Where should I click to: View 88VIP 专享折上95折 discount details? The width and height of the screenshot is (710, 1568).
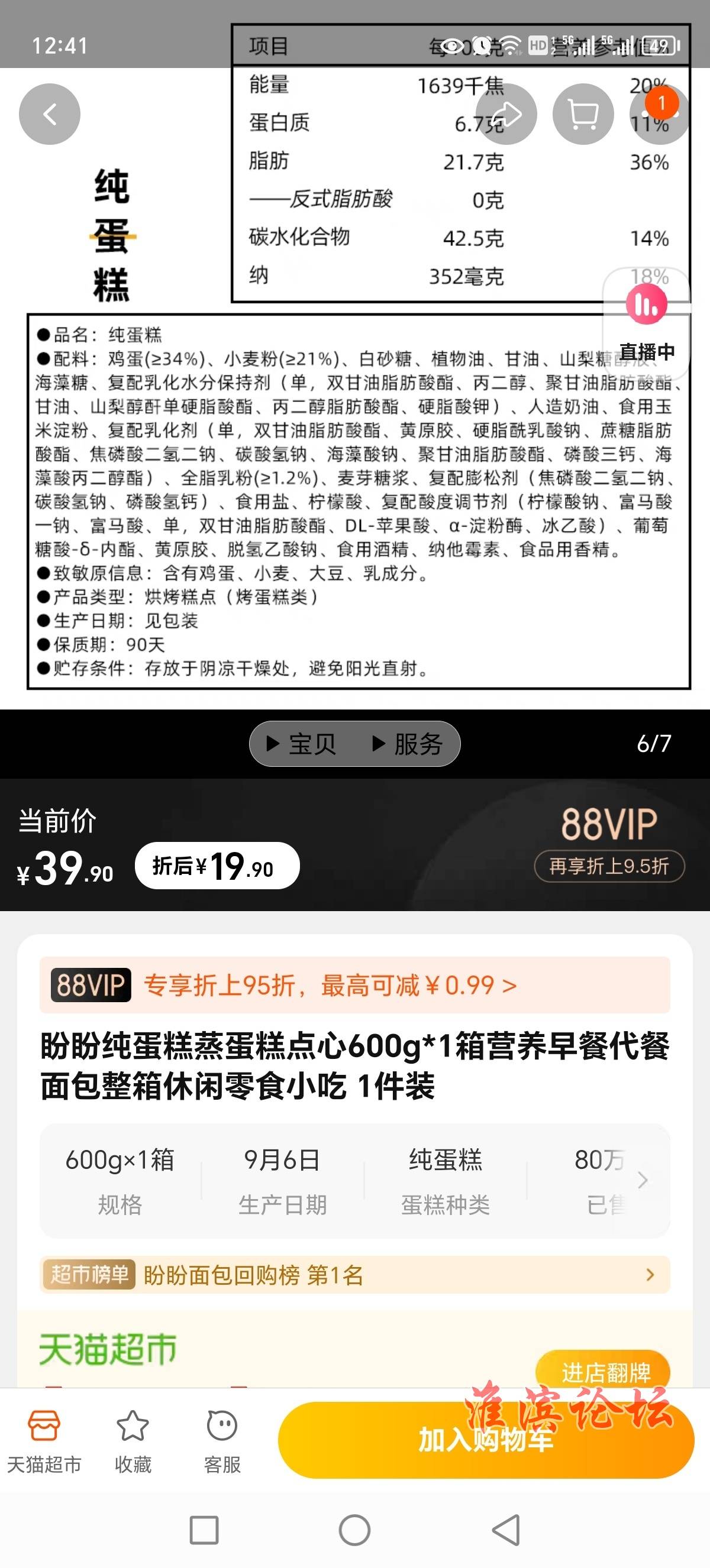354,985
